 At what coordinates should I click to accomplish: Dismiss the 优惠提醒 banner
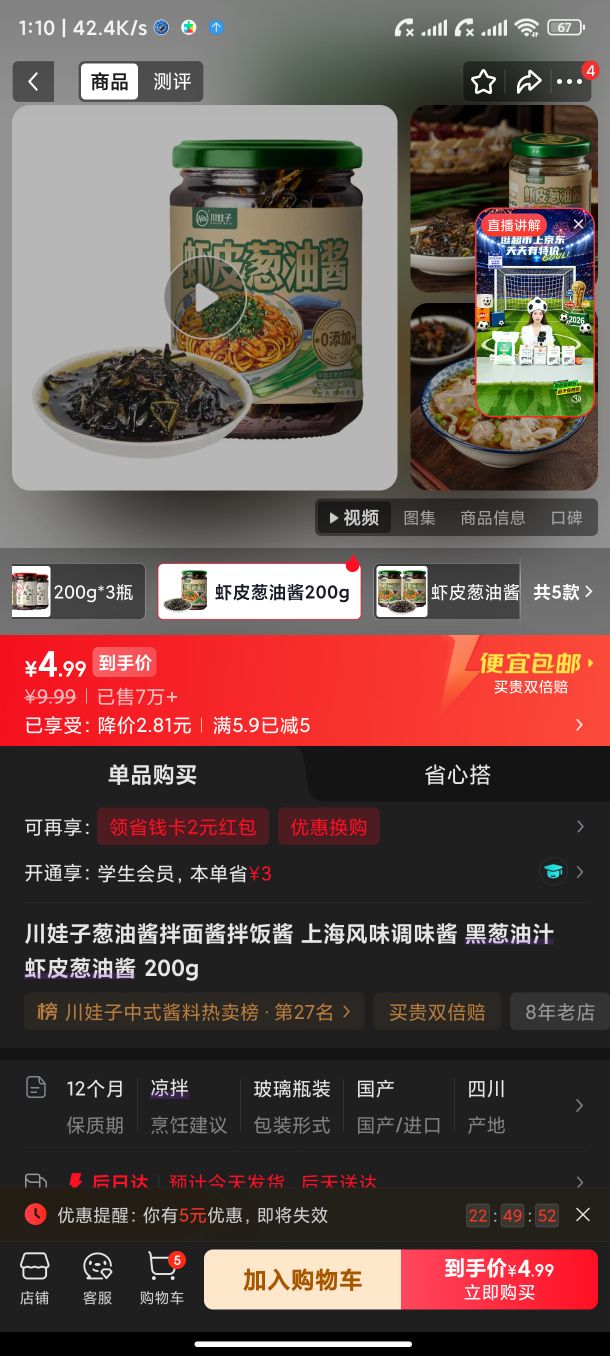coord(583,1215)
